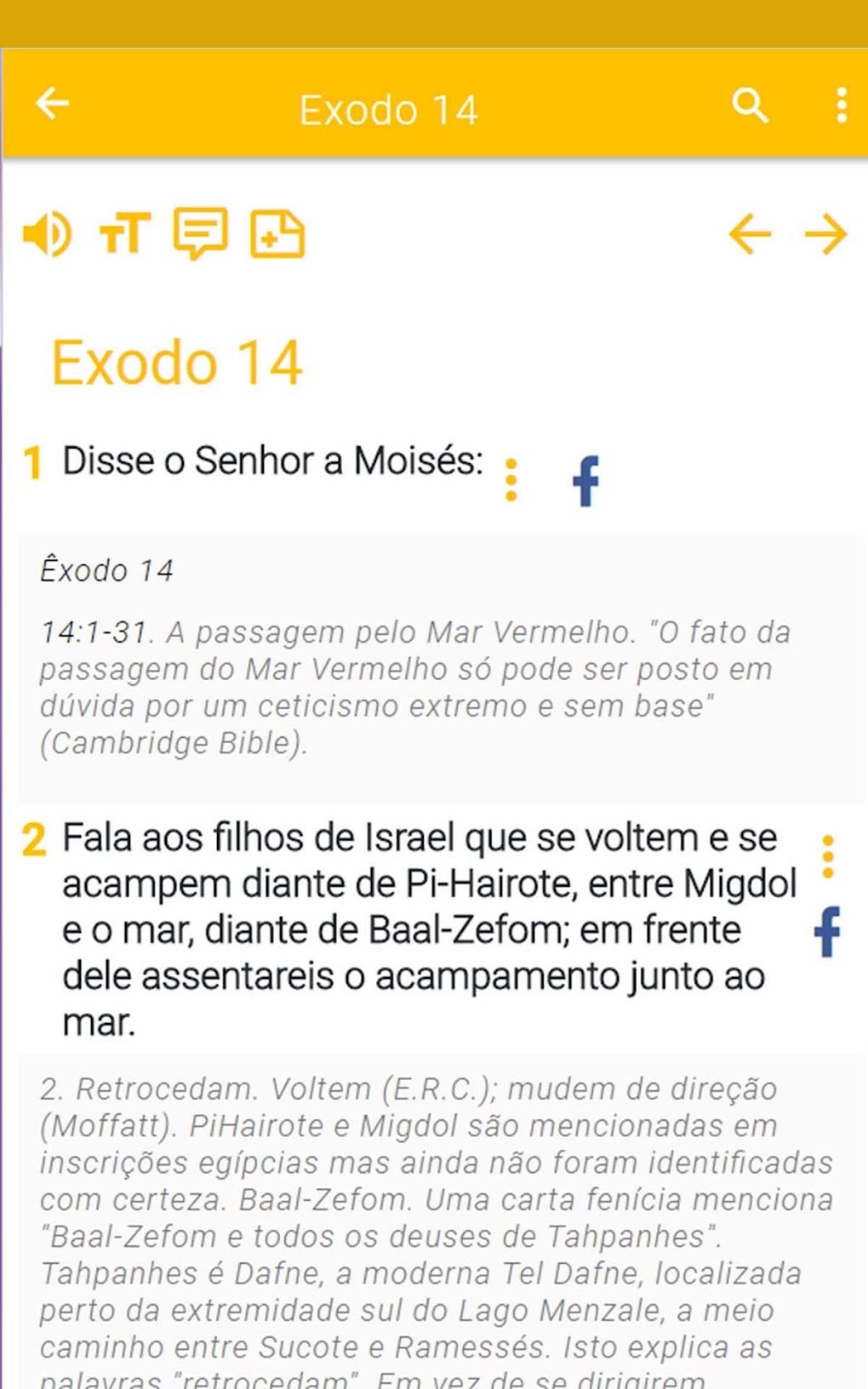Image resolution: width=868 pixels, height=1389 pixels.
Task: Open options menu for verse 2
Action: [x=827, y=856]
